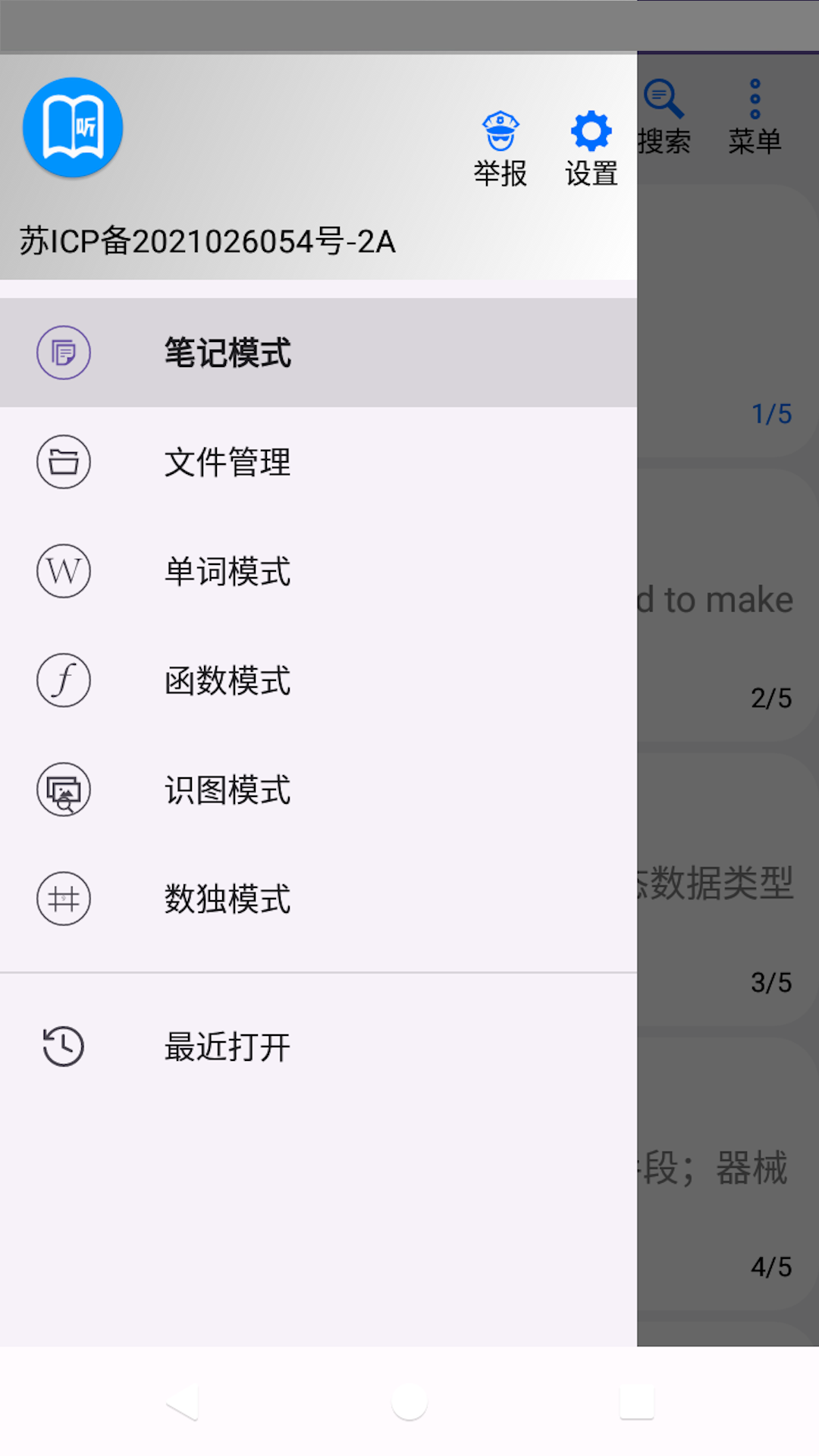Tap the blue app logo at top left
Image resolution: width=819 pixels, height=1456 pixels.
[72, 127]
